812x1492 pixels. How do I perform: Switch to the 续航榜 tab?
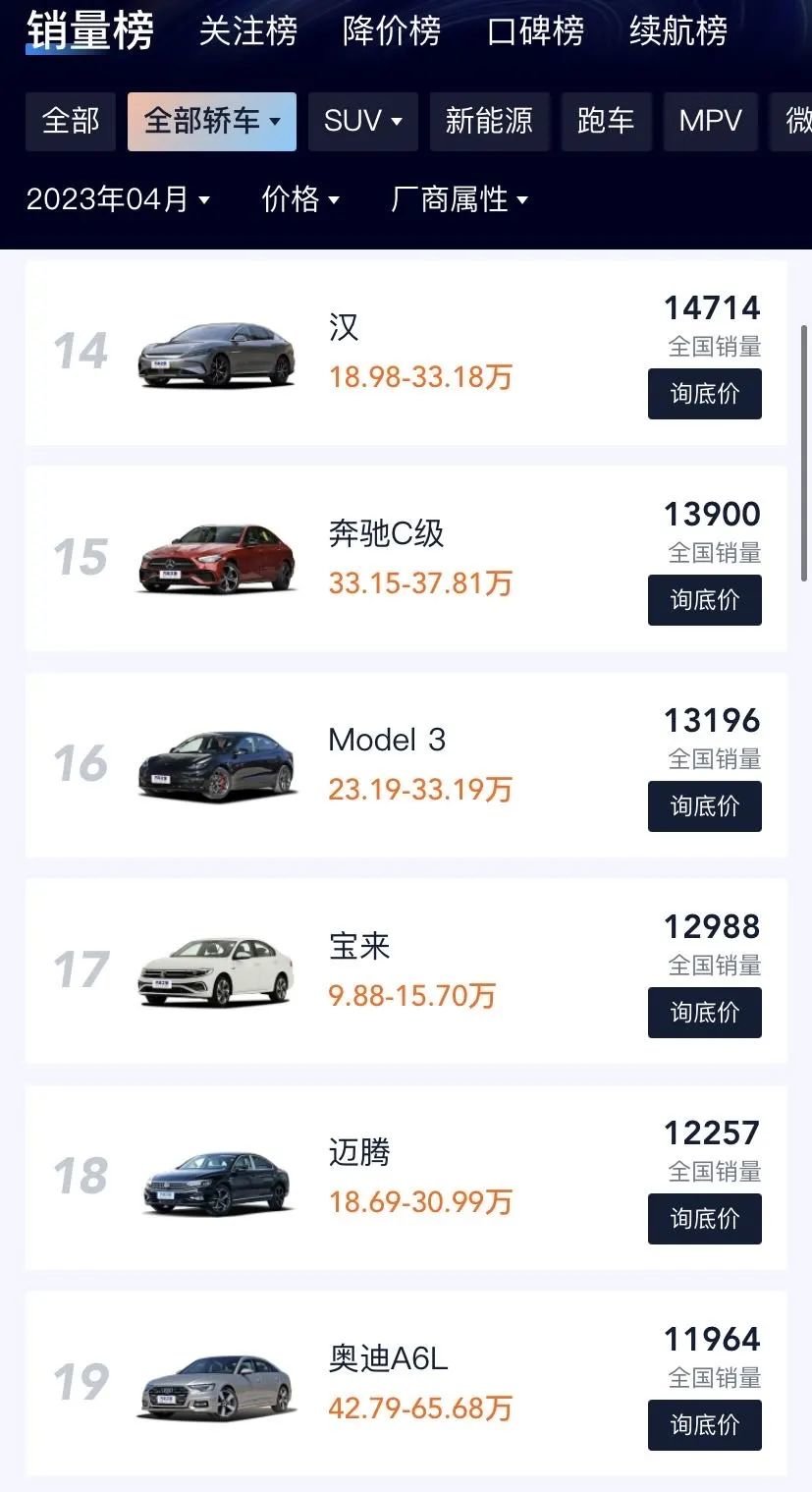678,31
